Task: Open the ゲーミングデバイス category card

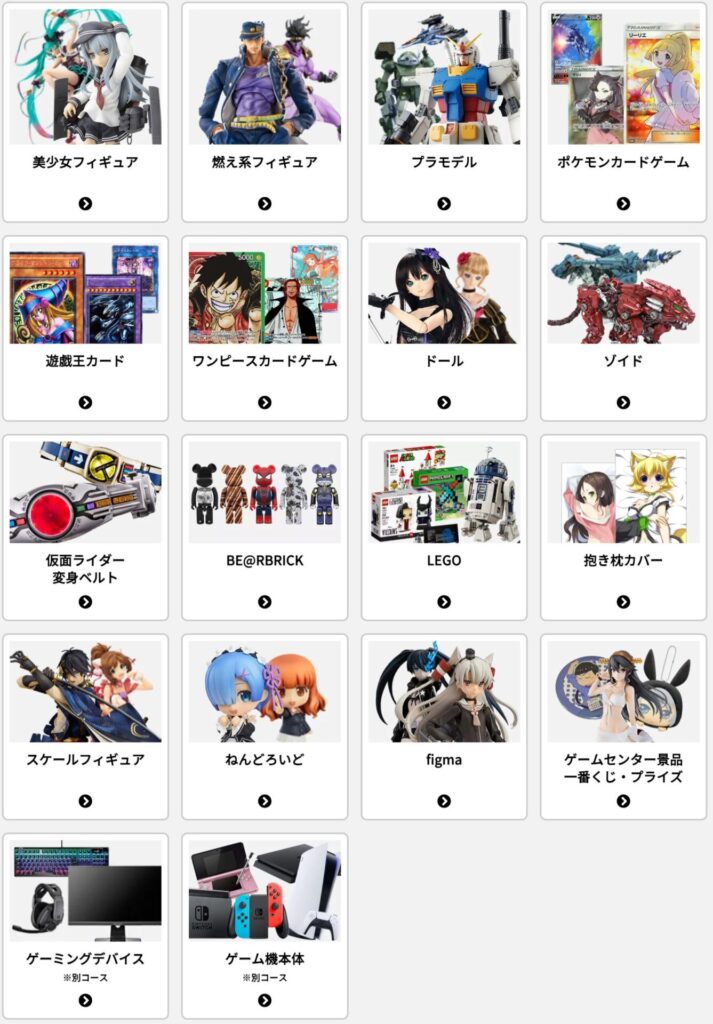Action: [85, 925]
